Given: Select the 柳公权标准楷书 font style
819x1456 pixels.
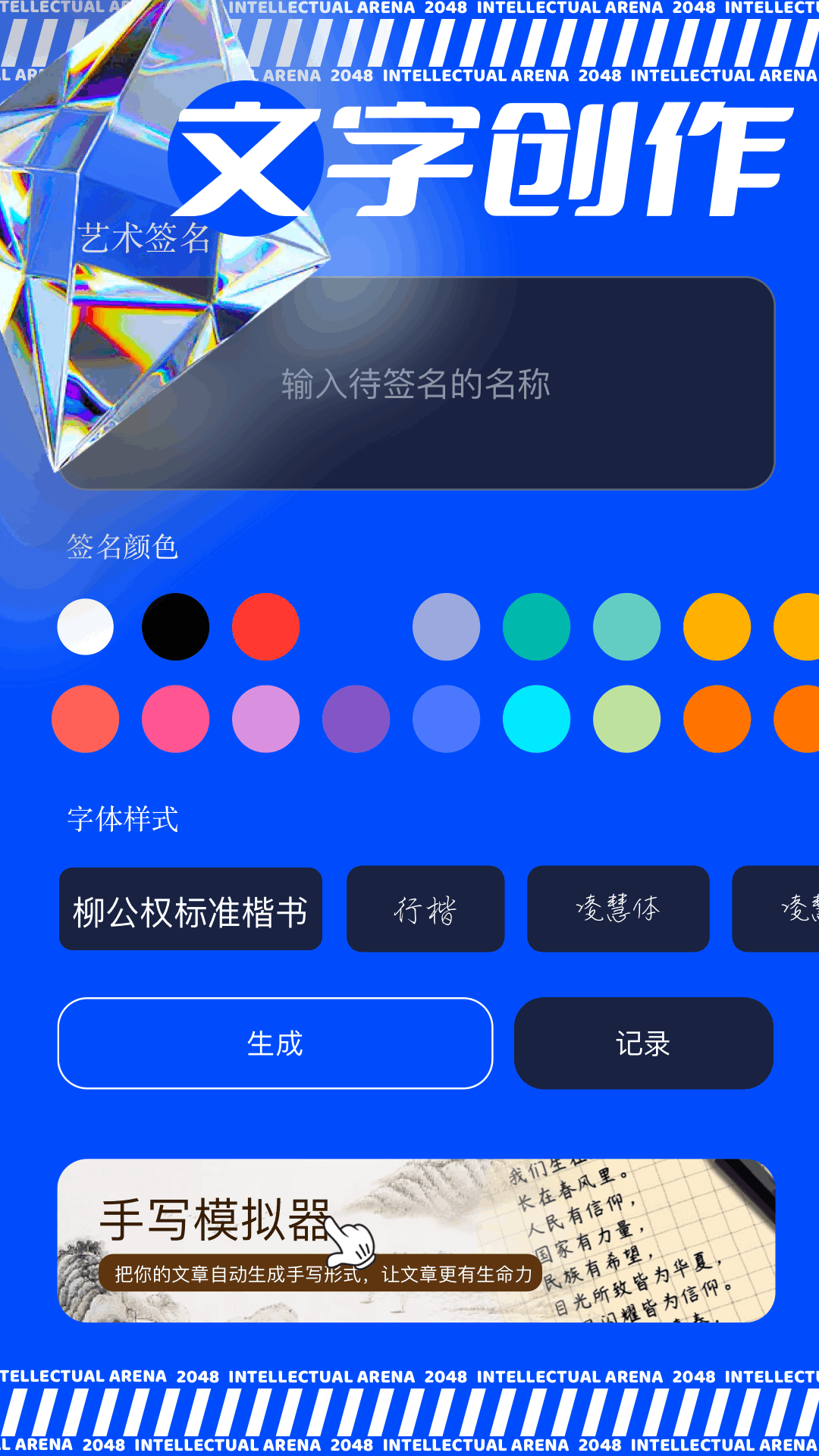Looking at the screenshot, I should 190,908.
